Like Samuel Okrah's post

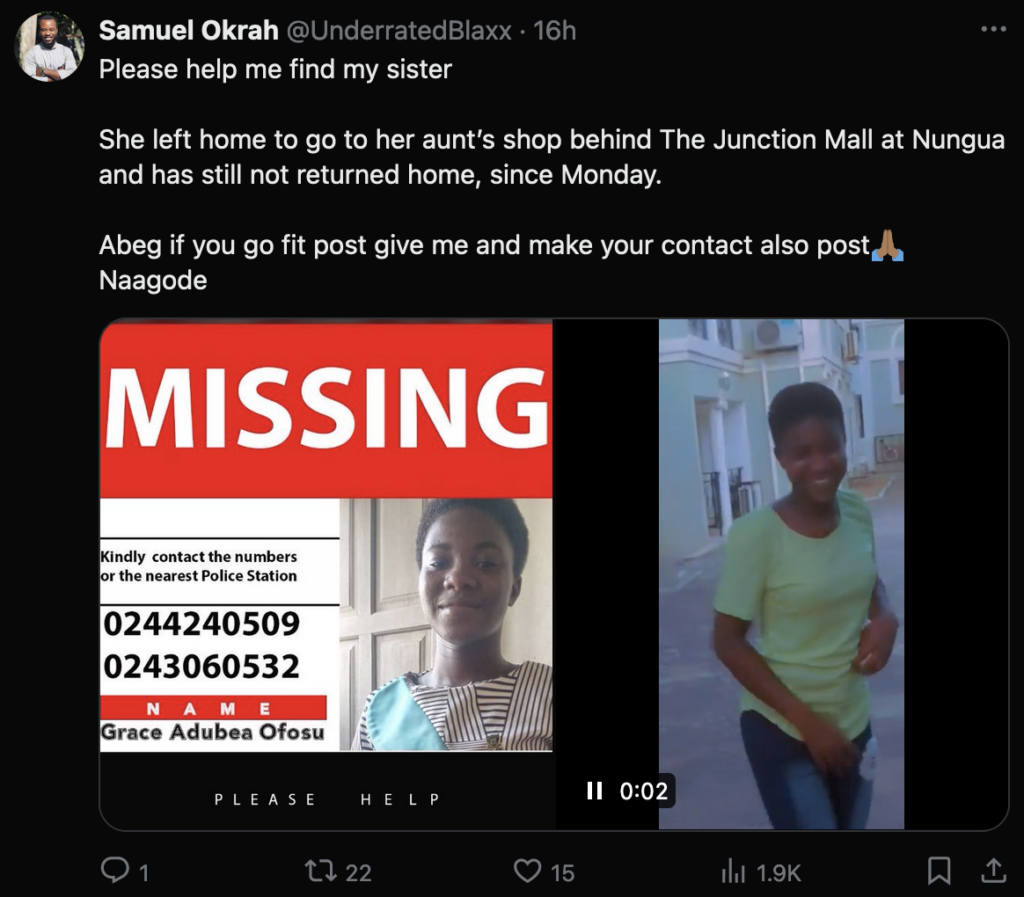[x=528, y=872]
